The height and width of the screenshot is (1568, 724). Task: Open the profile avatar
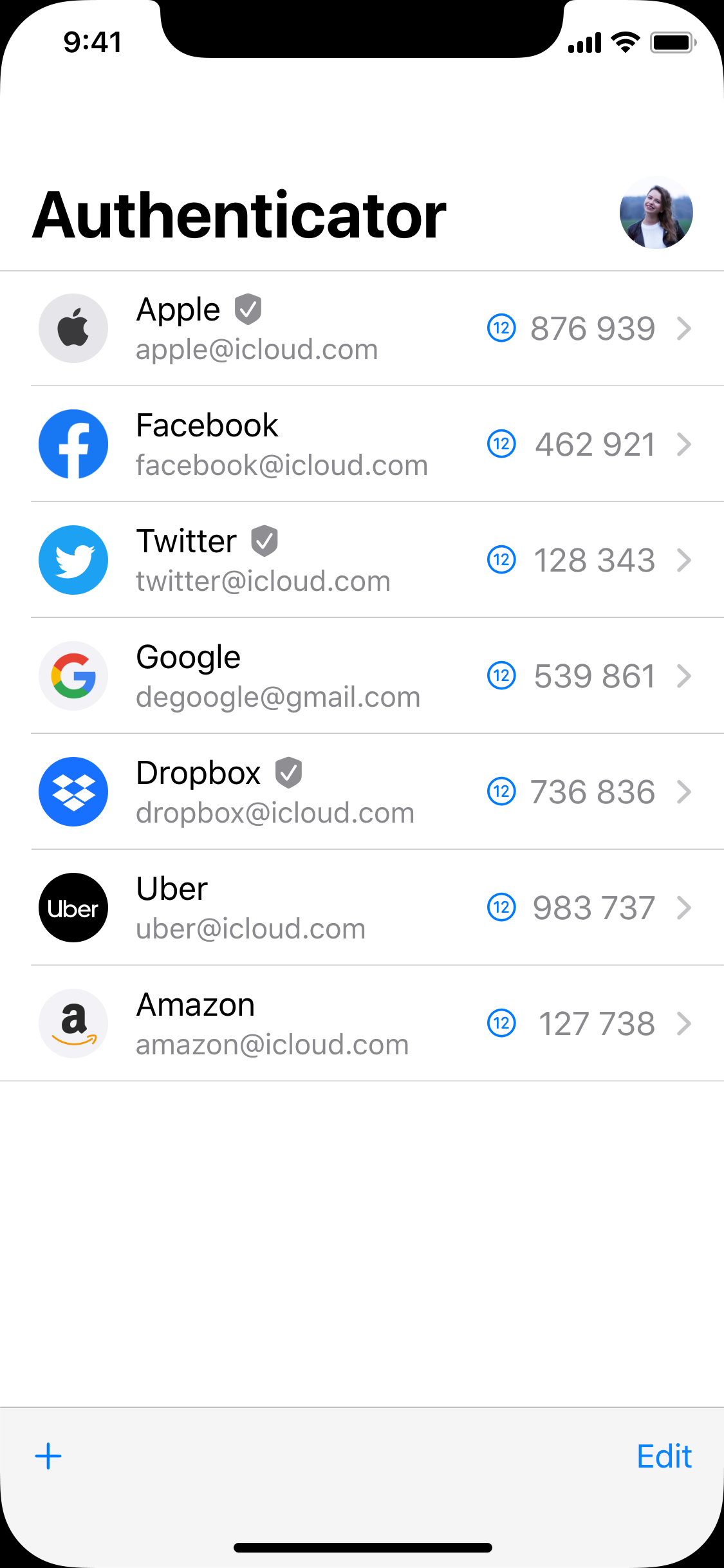click(x=656, y=213)
